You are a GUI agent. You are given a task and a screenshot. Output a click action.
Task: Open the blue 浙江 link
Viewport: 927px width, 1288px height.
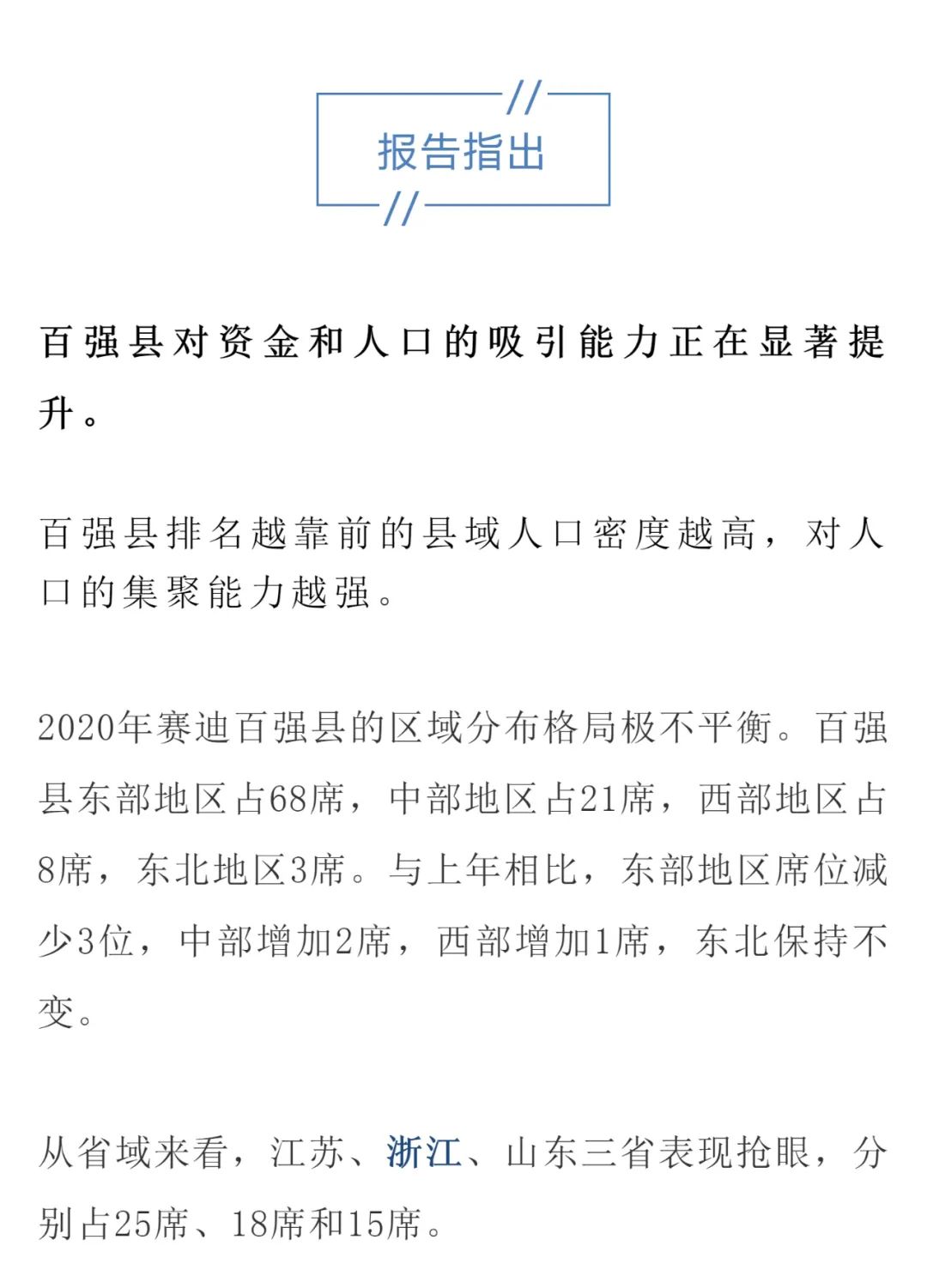click(x=424, y=1152)
